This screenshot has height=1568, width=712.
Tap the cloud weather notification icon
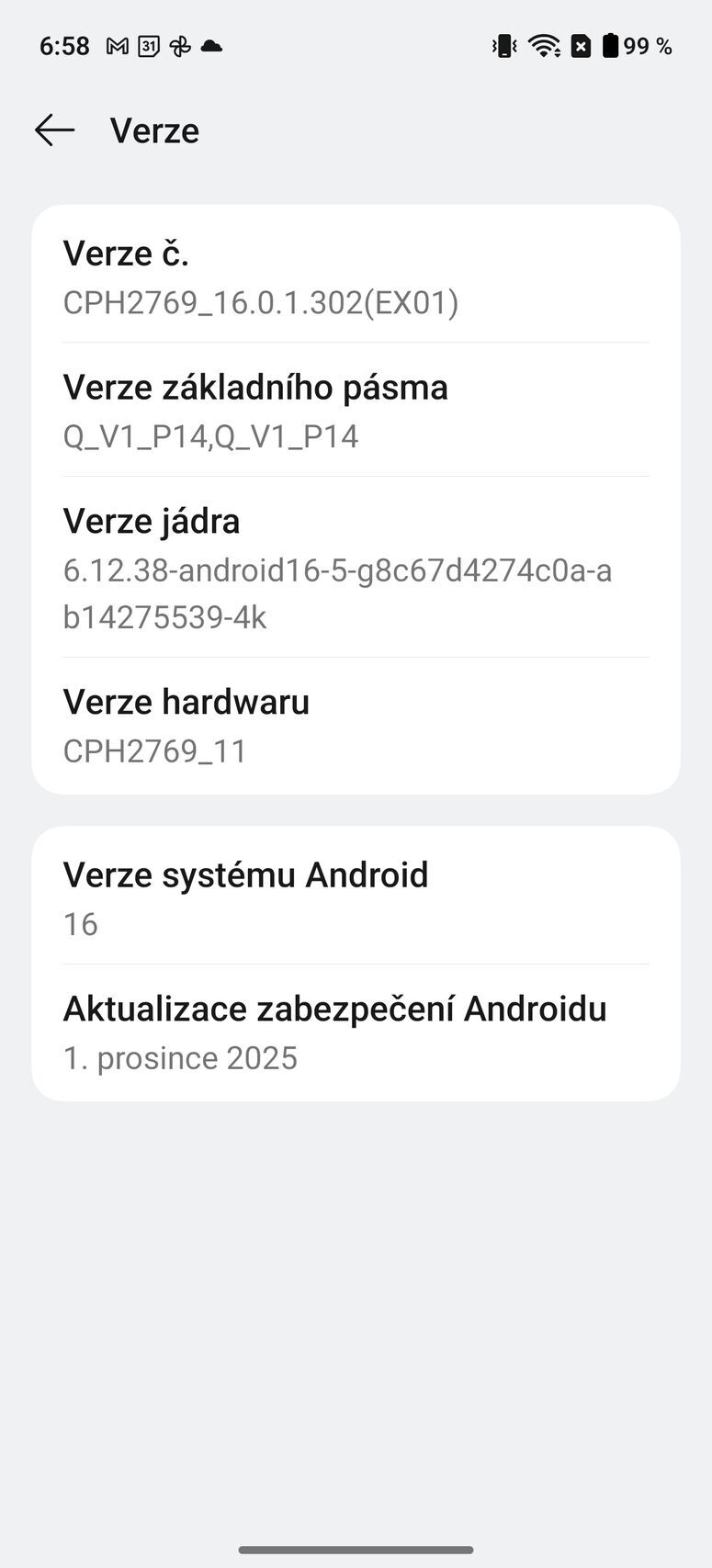click(211, 45)
